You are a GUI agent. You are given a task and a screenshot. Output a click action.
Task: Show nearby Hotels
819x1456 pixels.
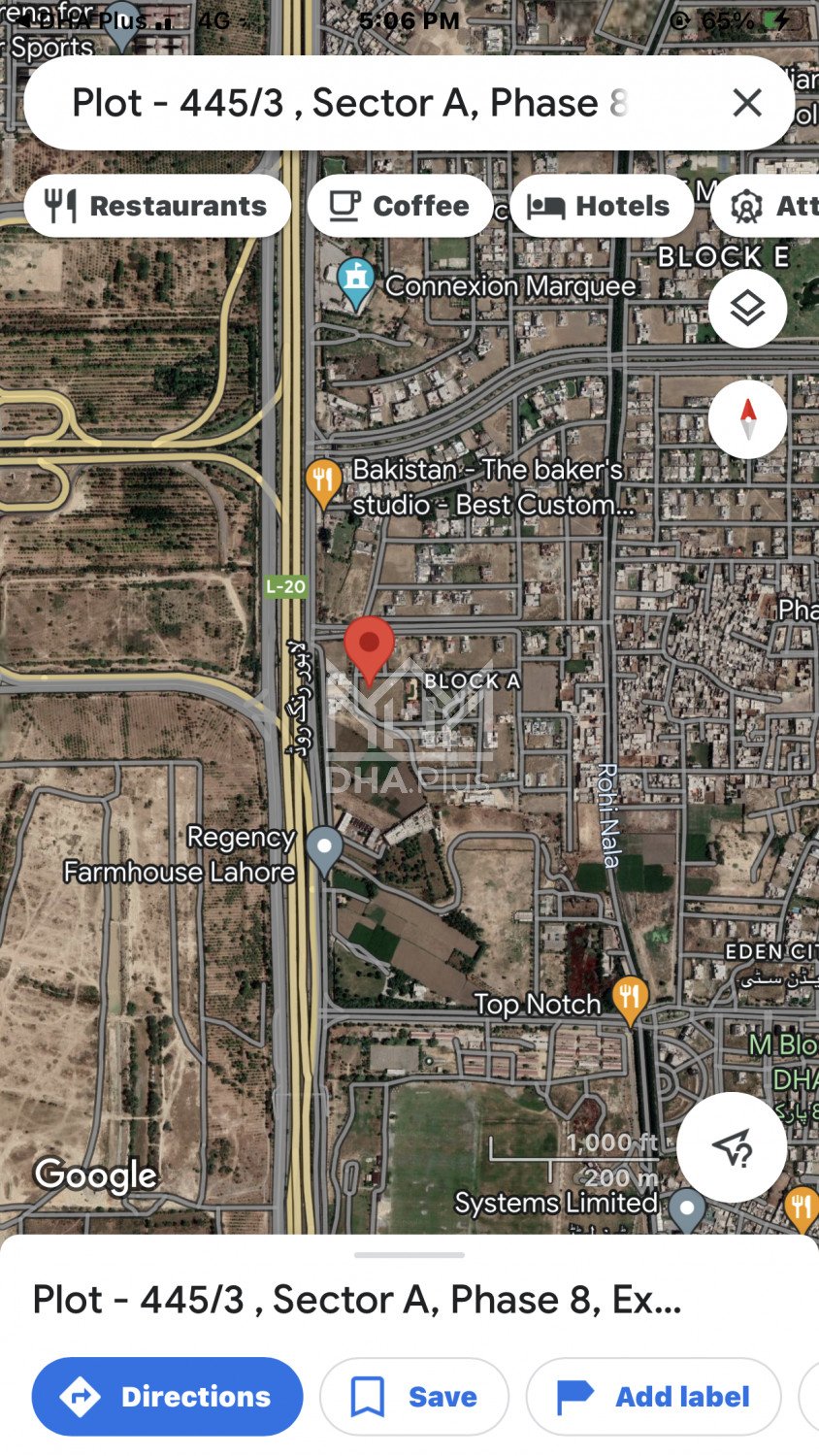601,206
